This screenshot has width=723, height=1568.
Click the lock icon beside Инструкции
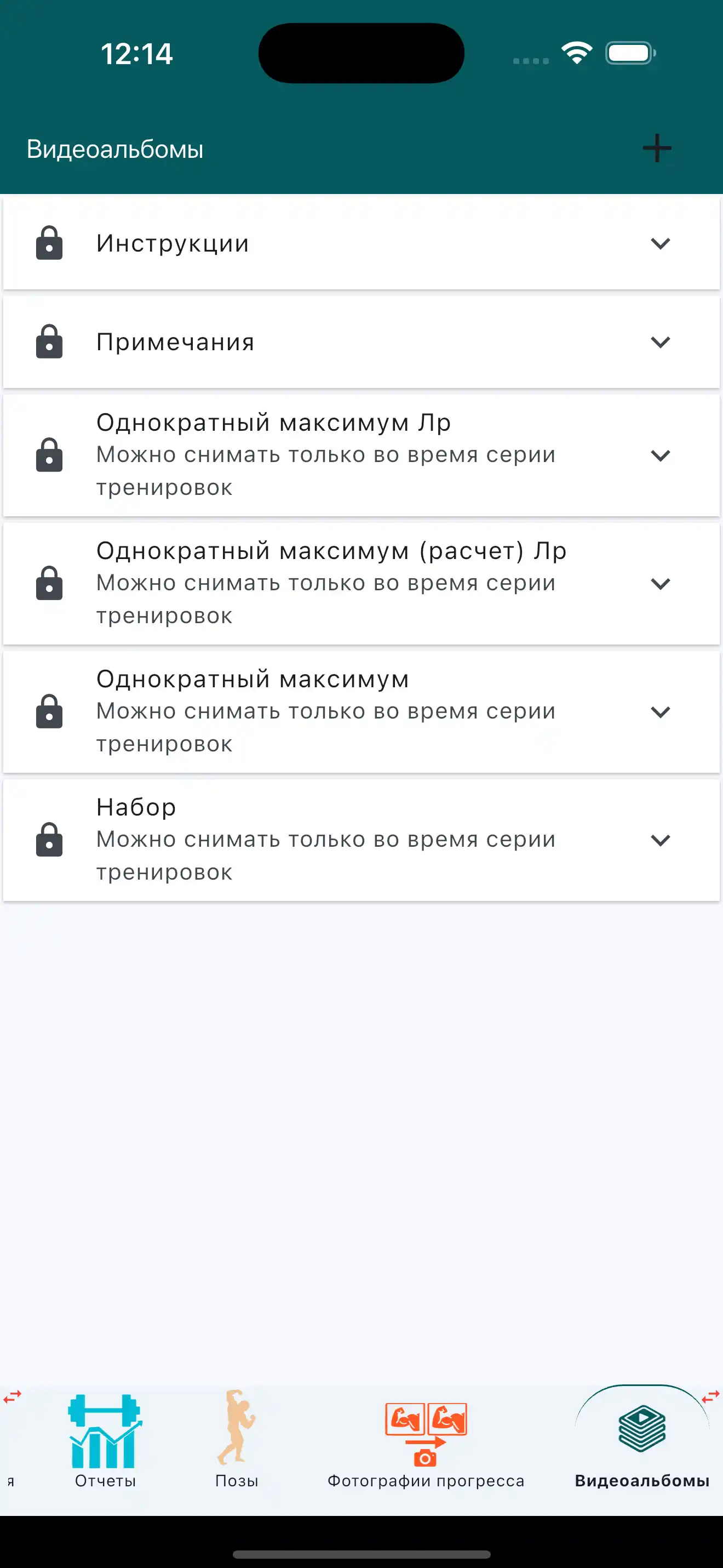(49, 243)
